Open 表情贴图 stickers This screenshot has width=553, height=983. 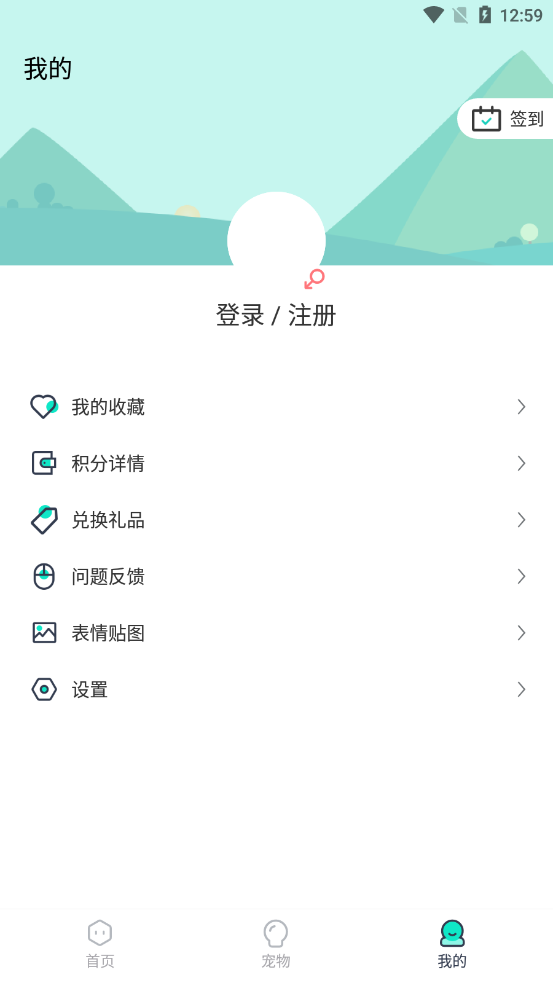click(x=276, y=633)
